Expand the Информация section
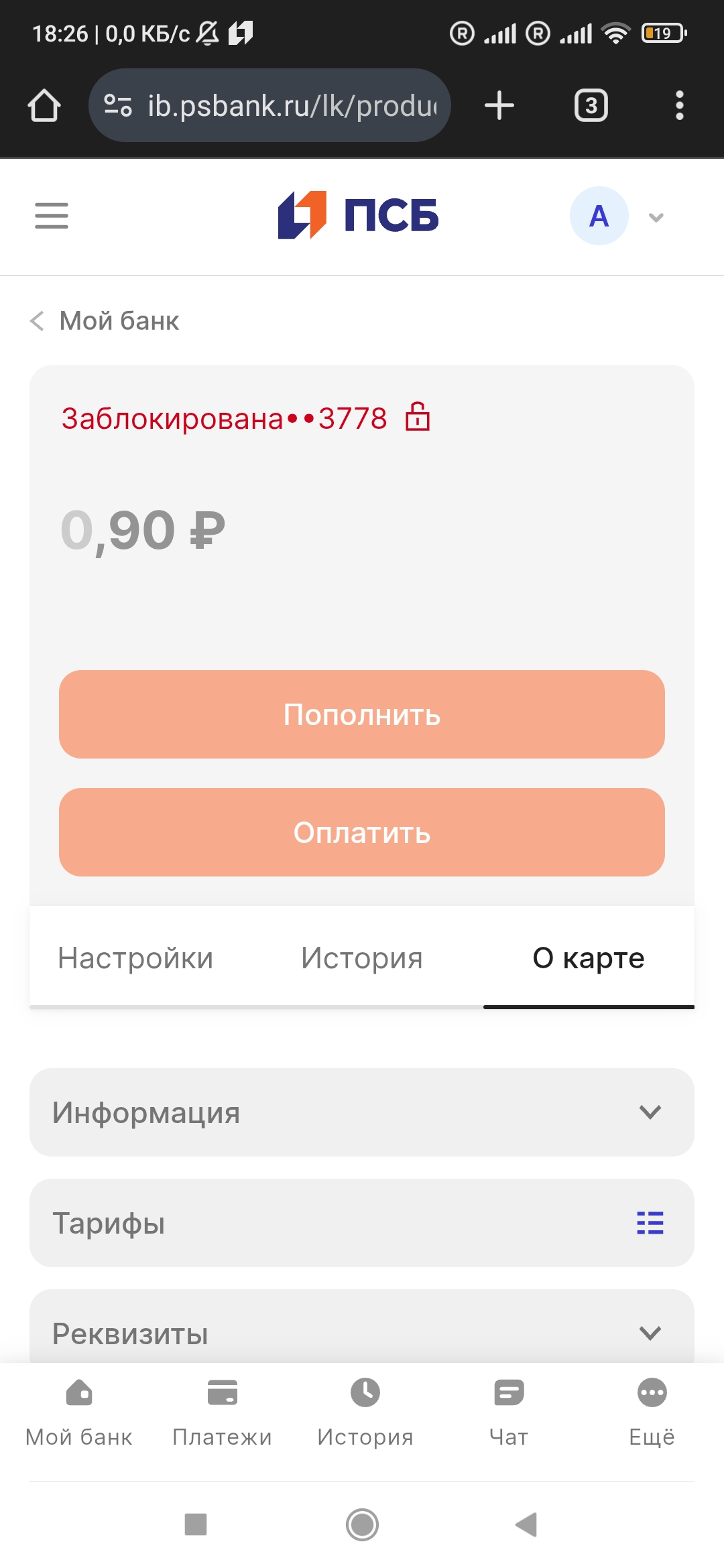Image resolution: width=724 pixels, height=1568 pixels. [x=362, y=1112]
